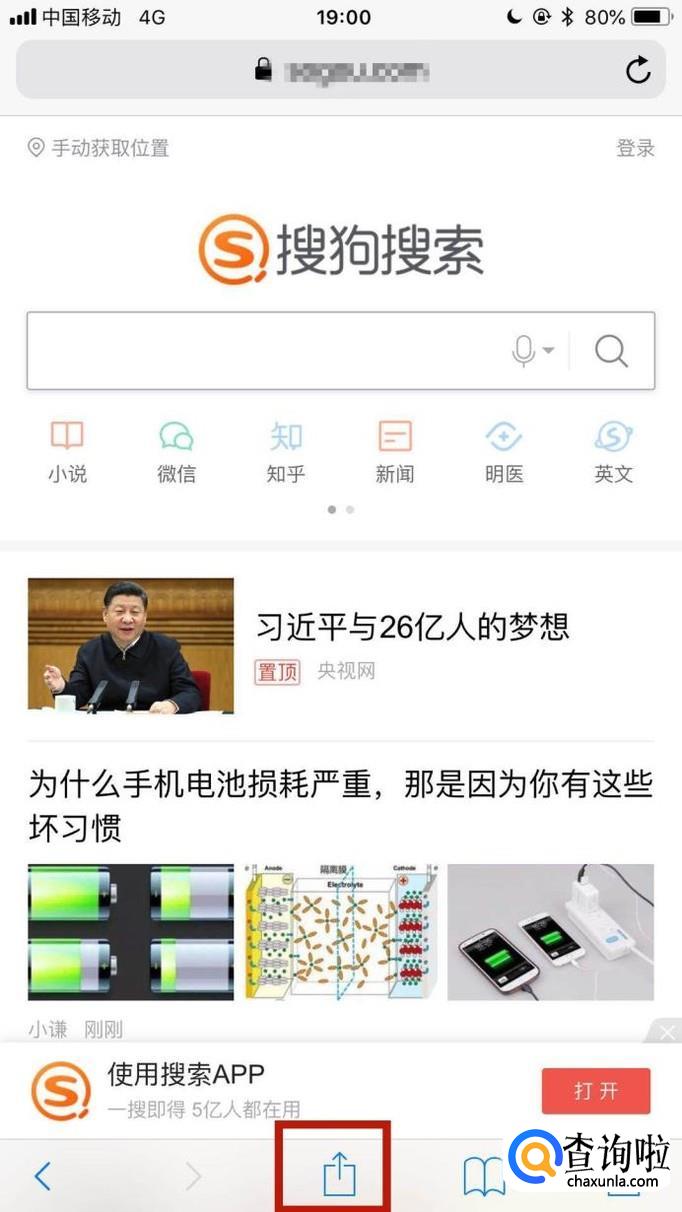The image size is (682, 1212).
Task: Tap the magnifier search button
Action: pos(611,351)
